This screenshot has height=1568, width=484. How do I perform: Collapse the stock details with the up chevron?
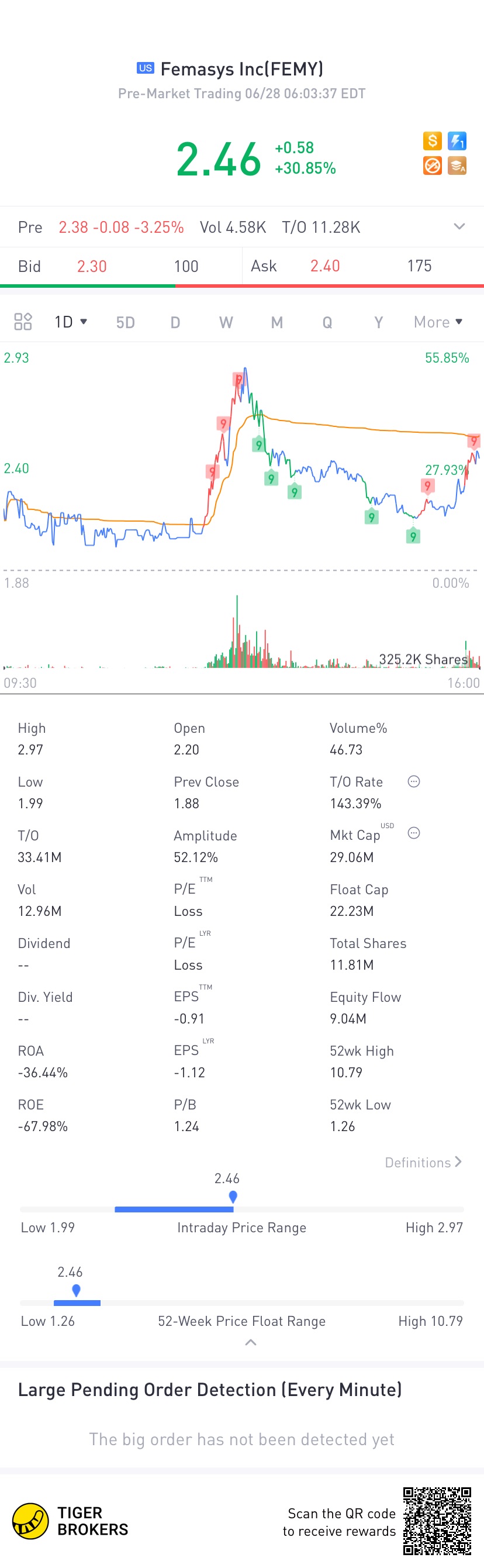pyautogui.click(x=251, y=1342)
